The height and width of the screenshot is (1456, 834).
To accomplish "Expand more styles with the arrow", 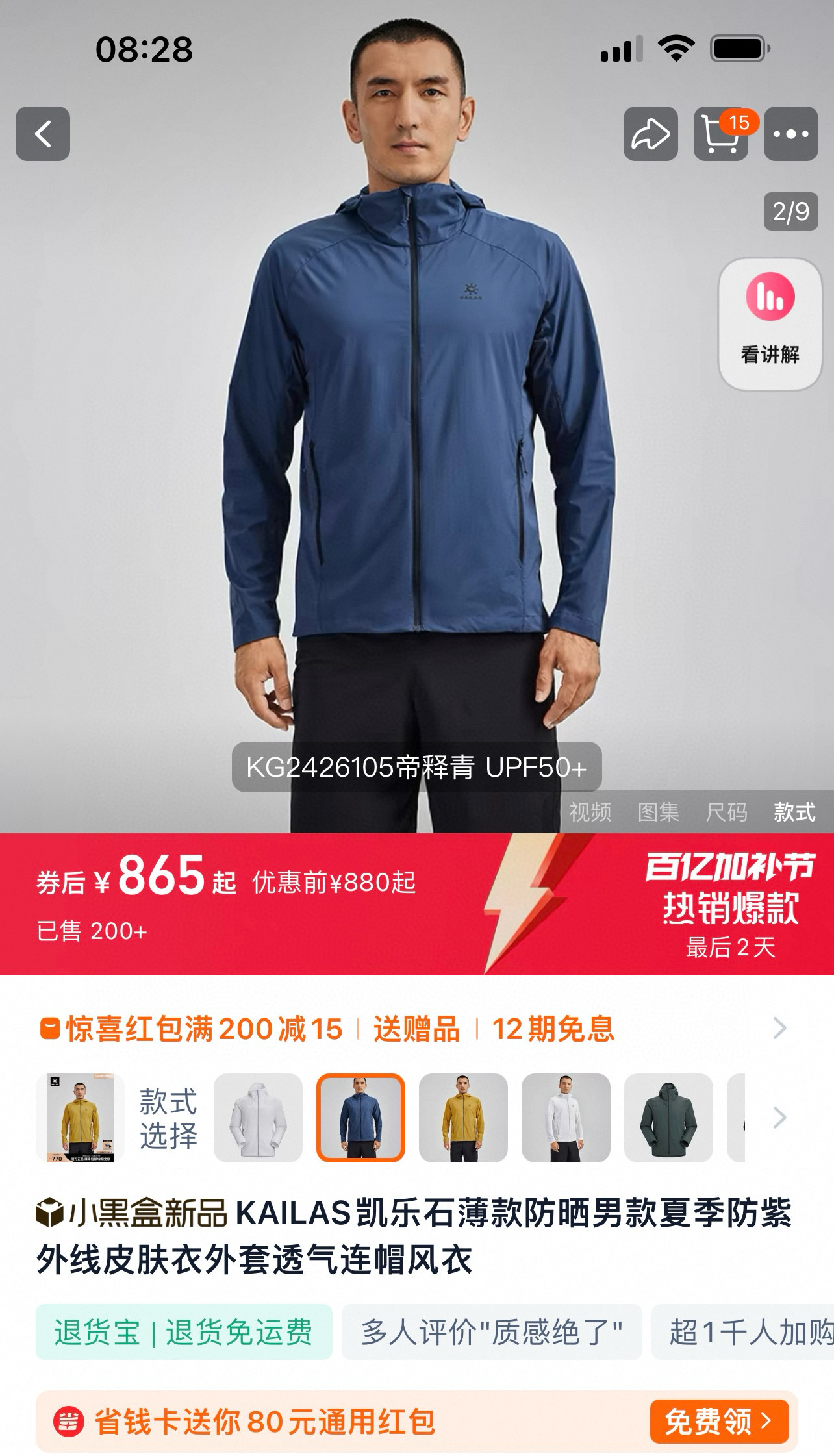I will coord(780,1118).
